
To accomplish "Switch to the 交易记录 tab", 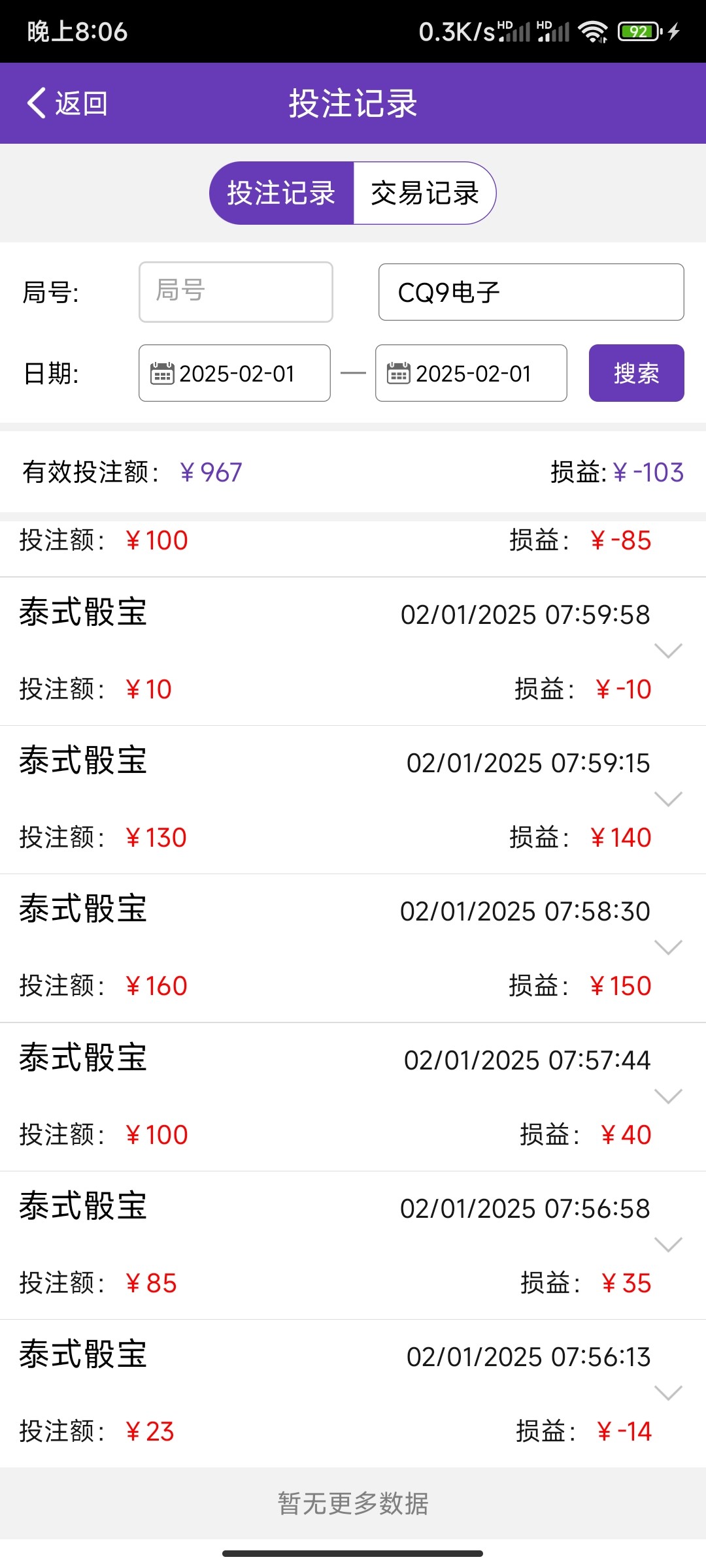I will (424, 193).
